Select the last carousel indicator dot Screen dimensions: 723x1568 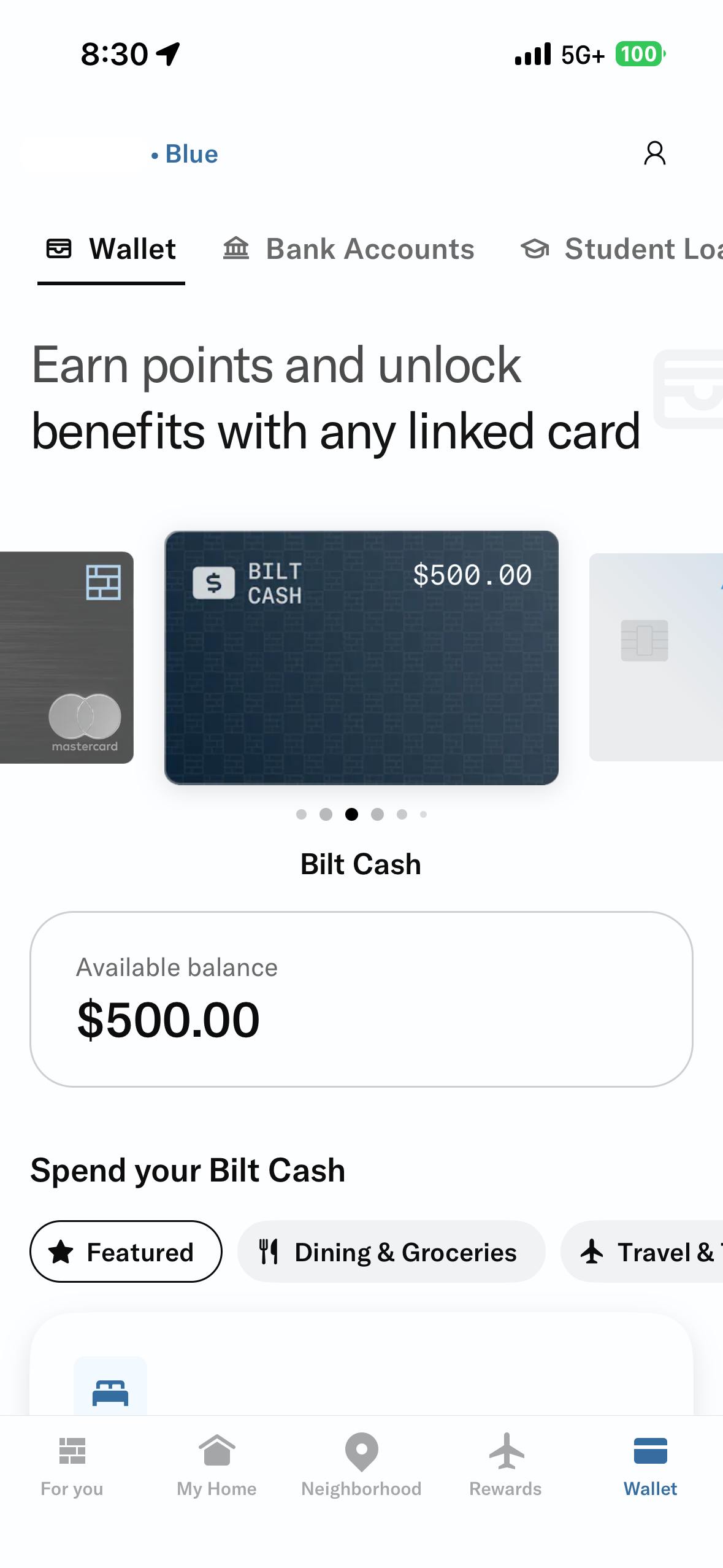pos(424,815)
